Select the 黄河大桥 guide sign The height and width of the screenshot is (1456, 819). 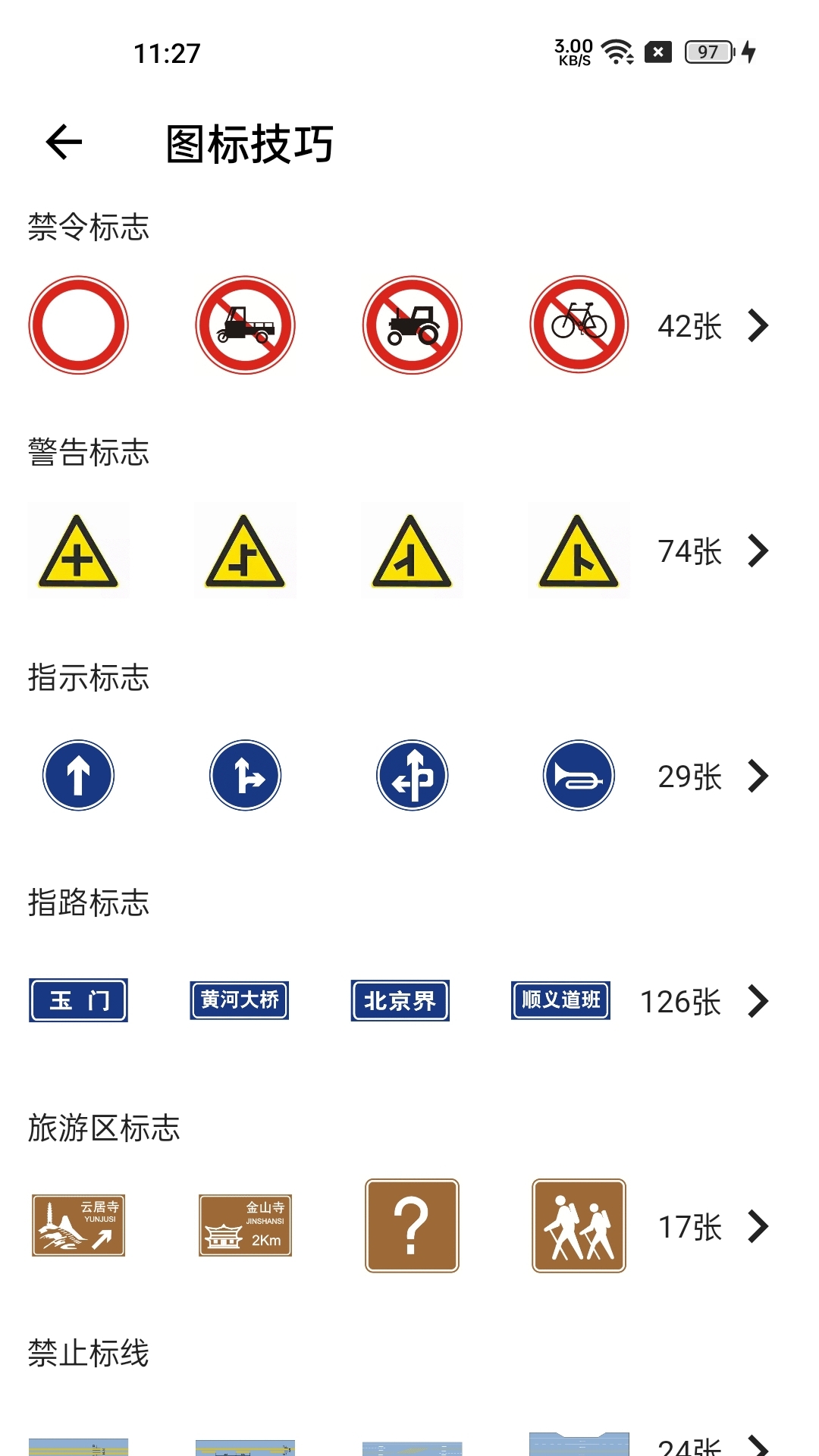tap(240, 1000)
